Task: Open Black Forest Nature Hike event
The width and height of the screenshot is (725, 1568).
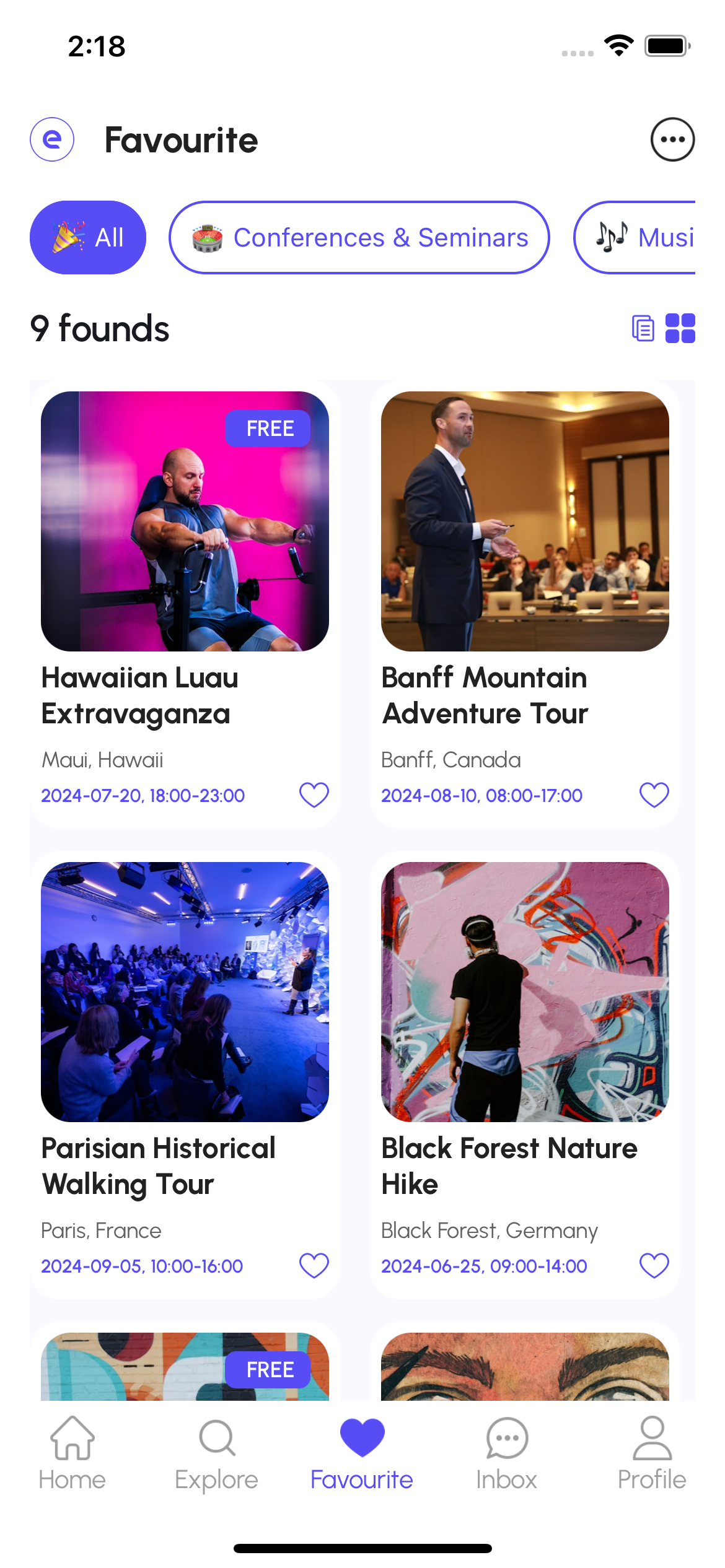Action: pyautogui.click(x=525, y=992)
